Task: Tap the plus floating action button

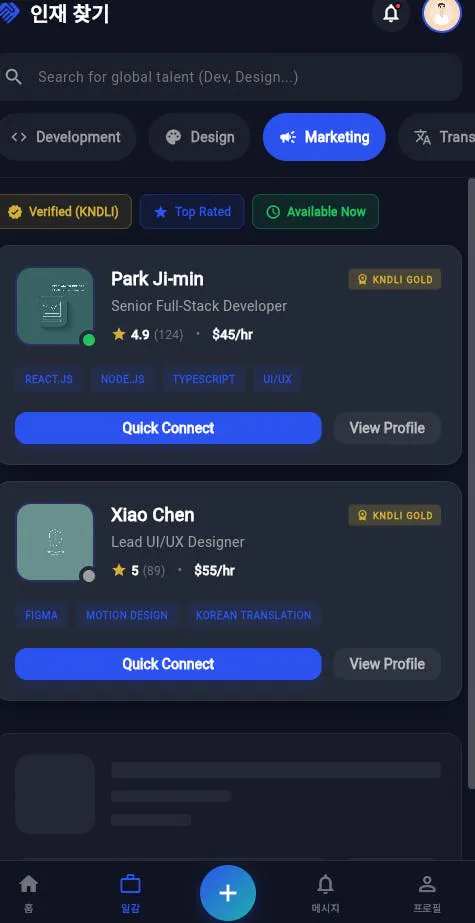Action: 228,893
